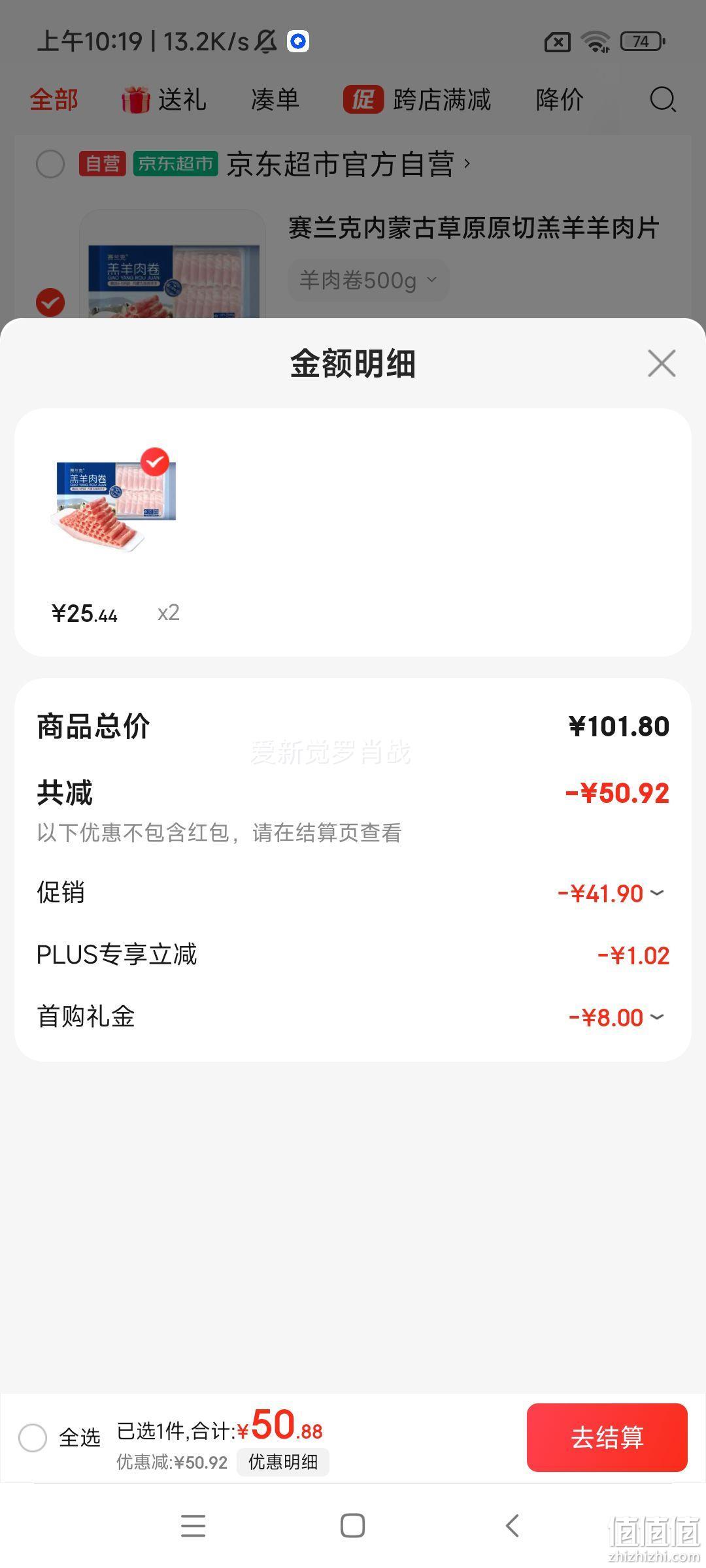Go to the home screen via system home button
The height and width of the screenshot is (1568, 706).
[352, 1526]
